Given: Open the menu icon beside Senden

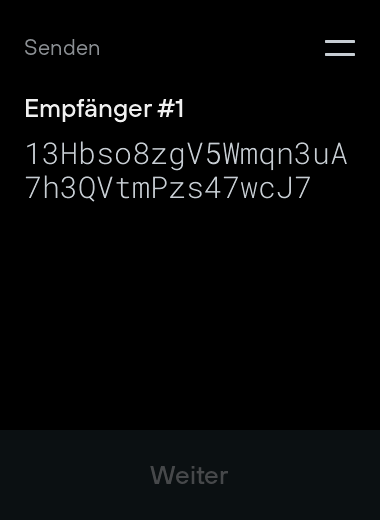Looking at the screenshot, I should [x=340, y=48].
